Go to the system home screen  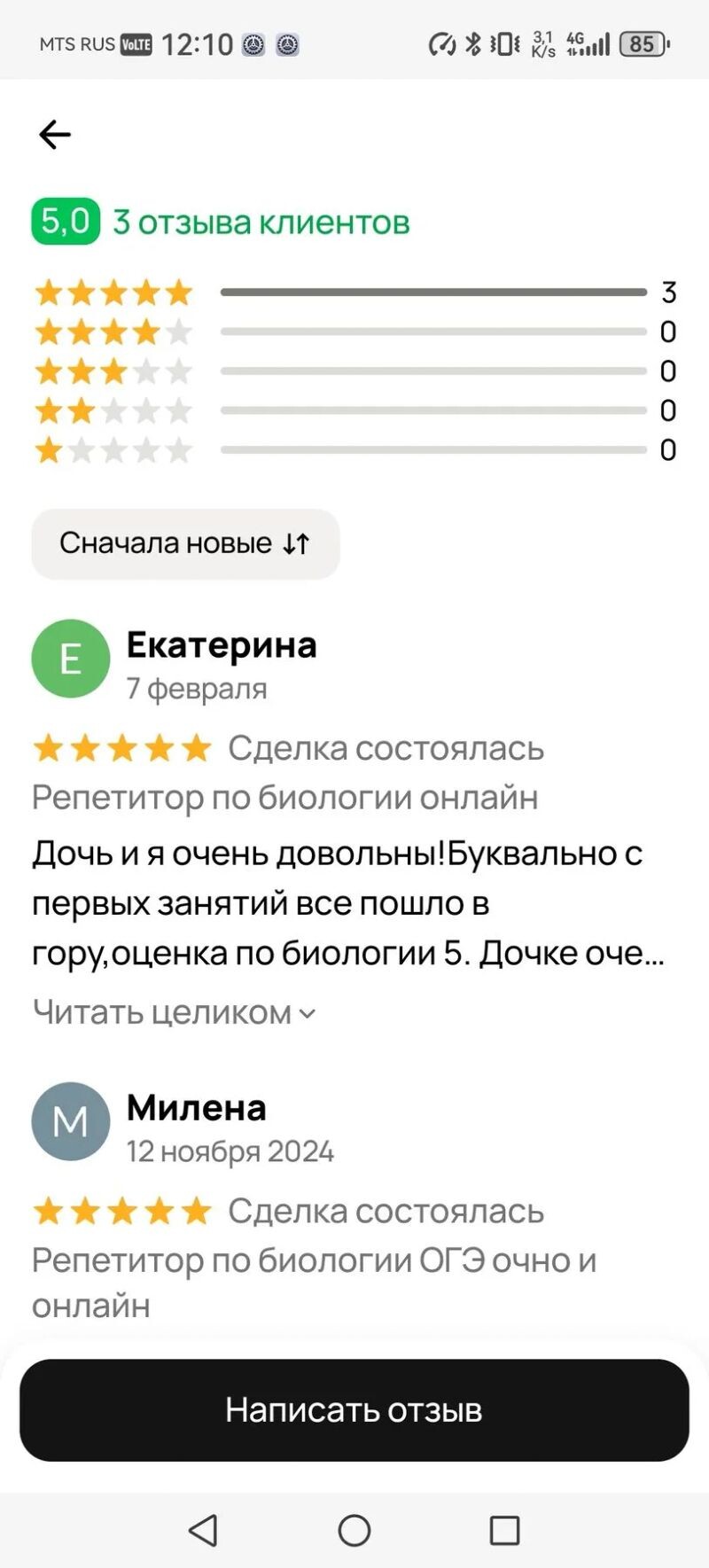[x=354, y=1530]
